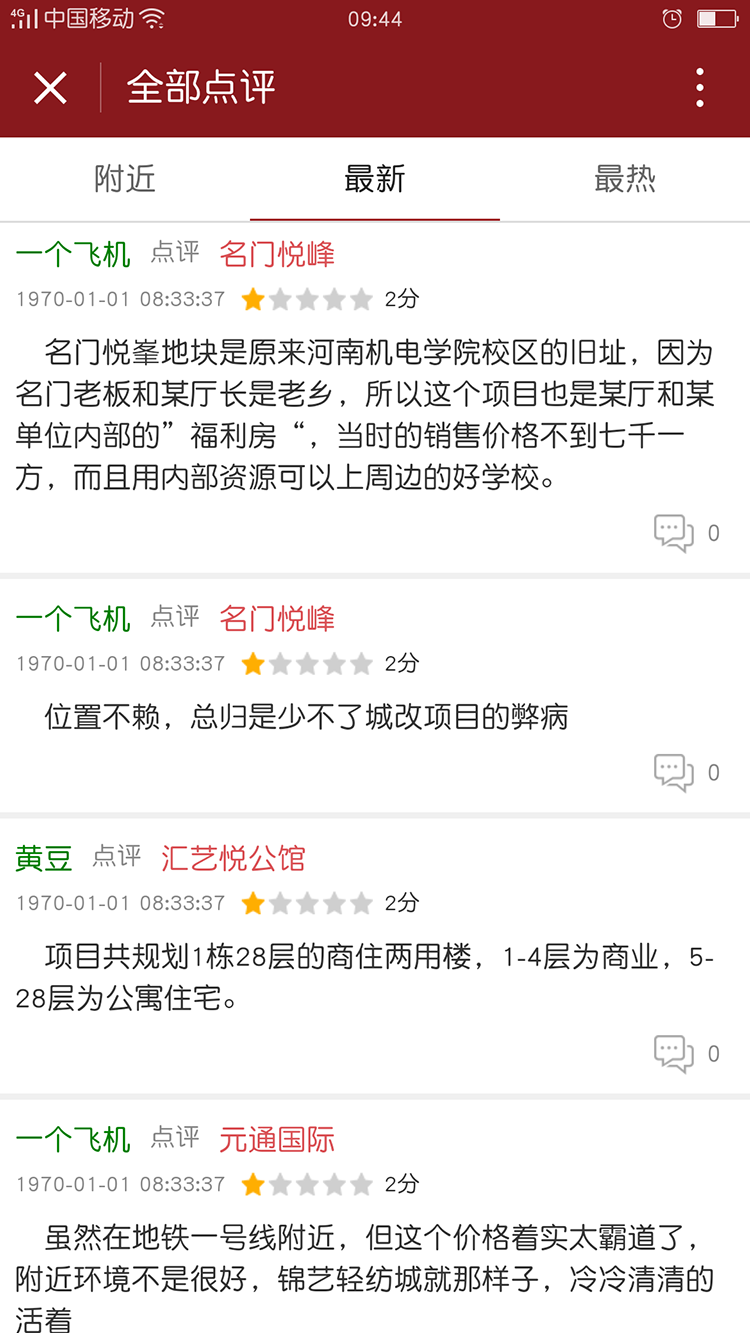Viewport: 750px width, 1333px height.
Task: Open the 元通国际 property link
Action: pyautogui.click(x=277, y=1139)
